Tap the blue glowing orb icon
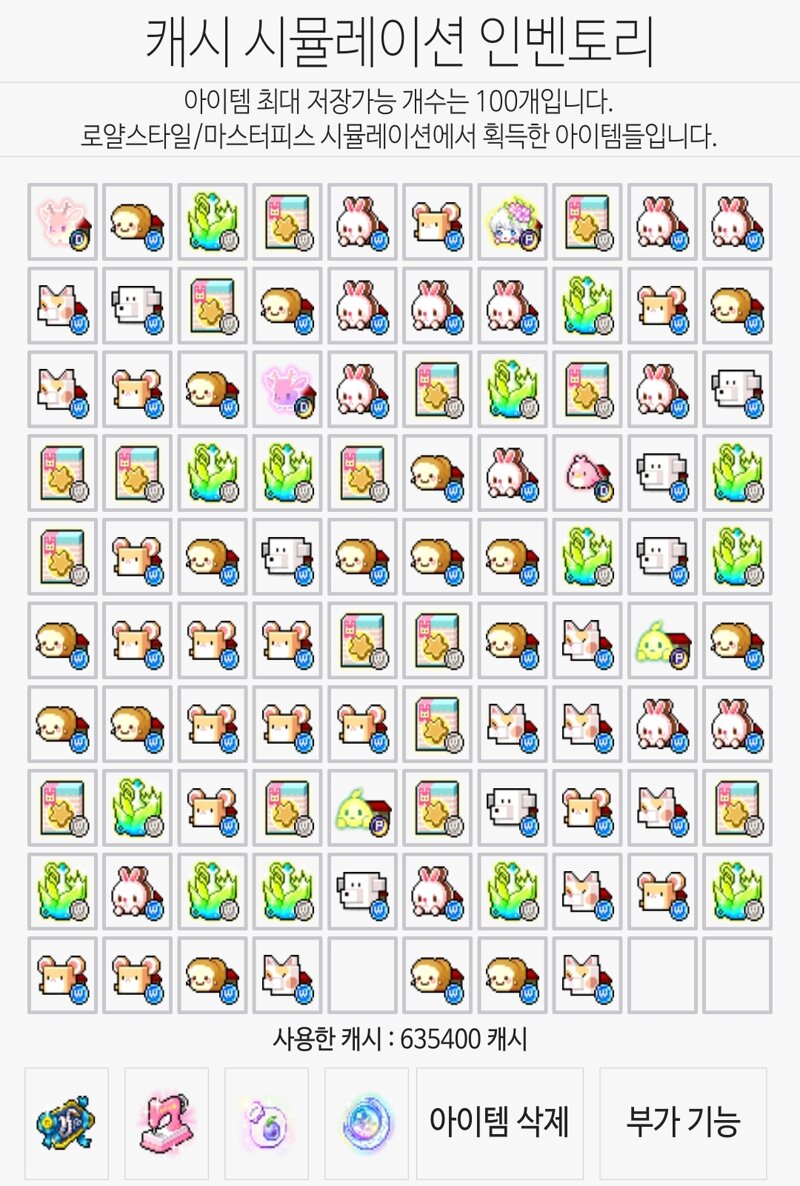 (x=366, y=1123)
